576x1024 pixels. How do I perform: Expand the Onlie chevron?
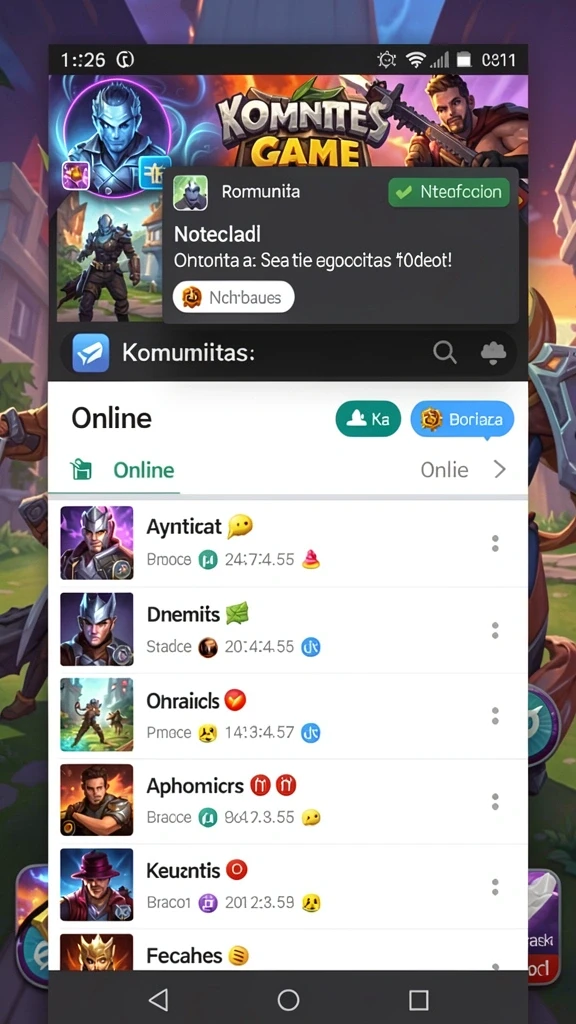(500, 469)
